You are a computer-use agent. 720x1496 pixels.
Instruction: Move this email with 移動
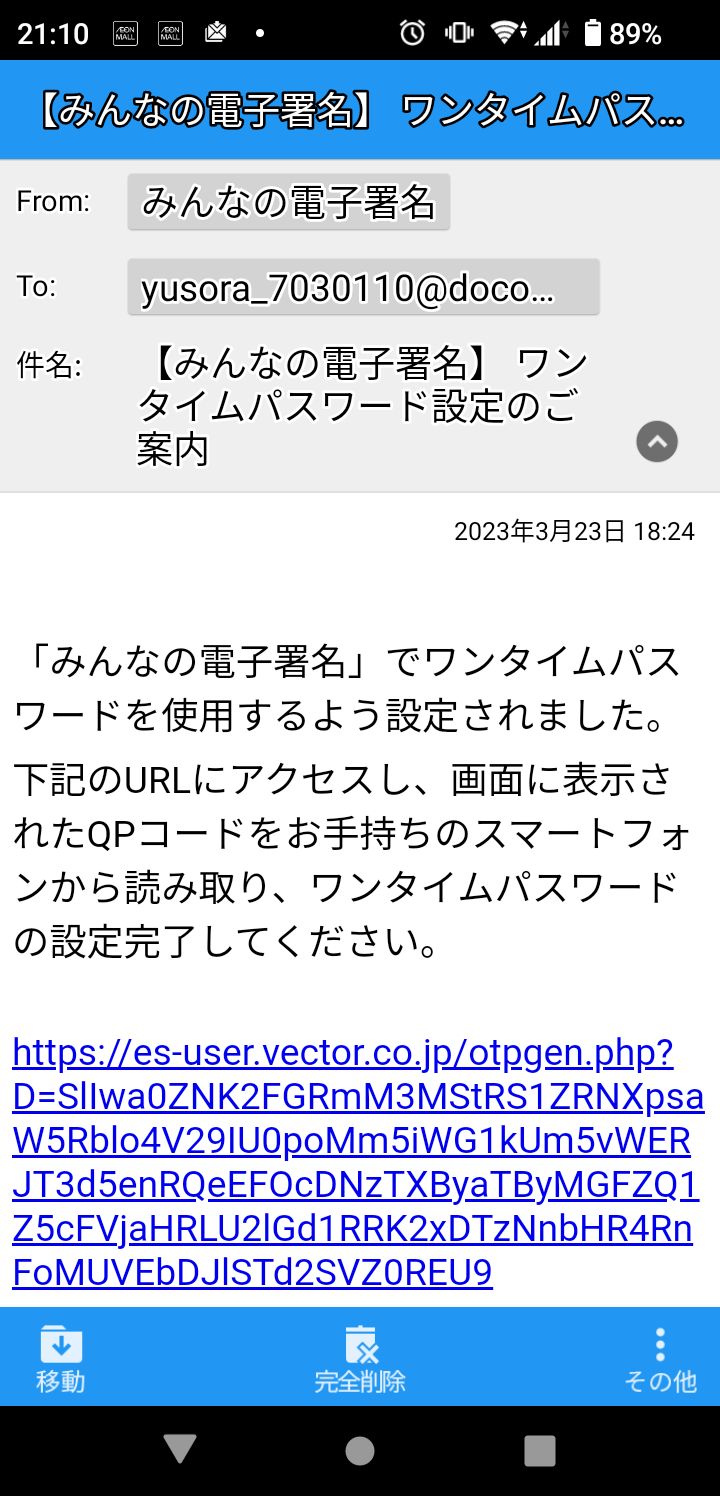tap(61, 1358)
